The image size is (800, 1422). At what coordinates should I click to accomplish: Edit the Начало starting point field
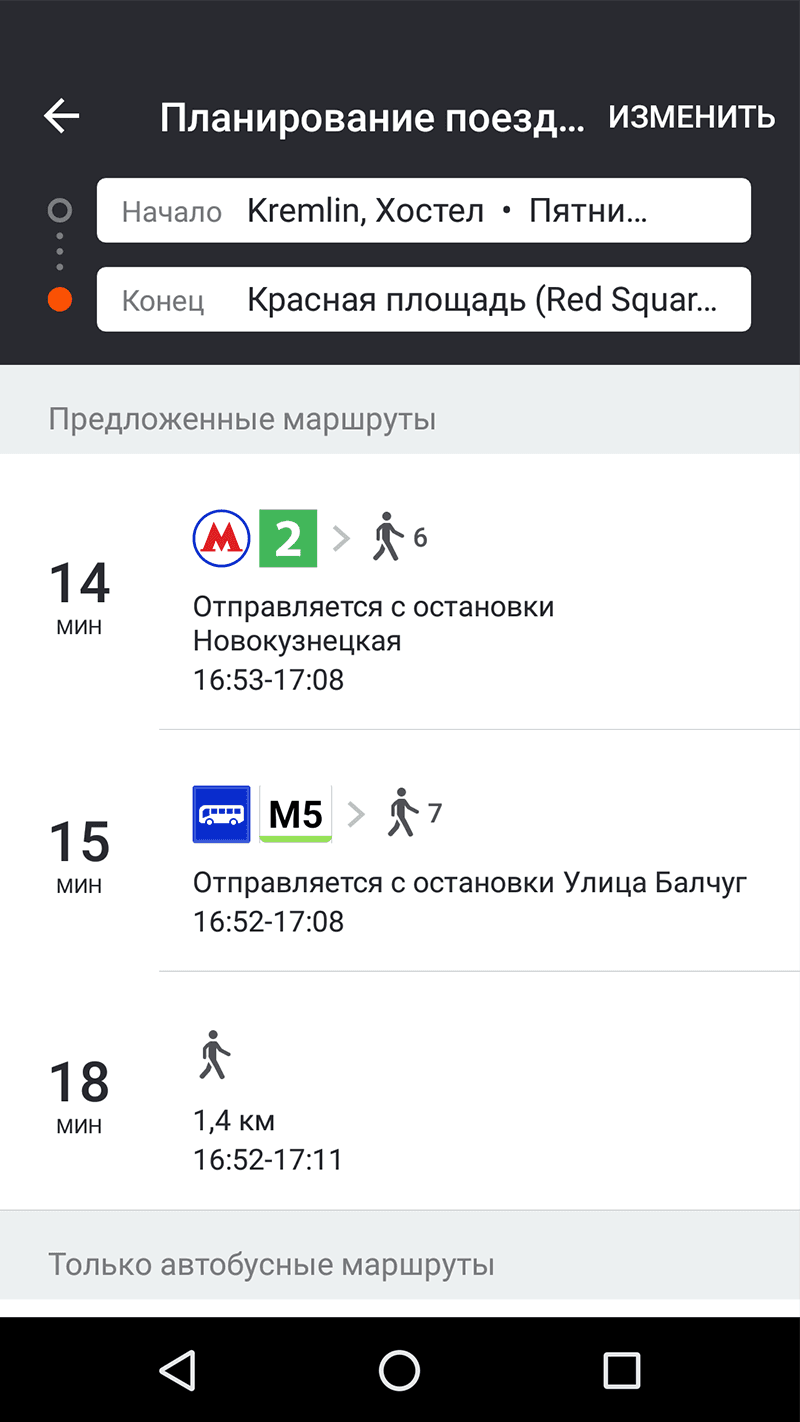click(423, 211)
